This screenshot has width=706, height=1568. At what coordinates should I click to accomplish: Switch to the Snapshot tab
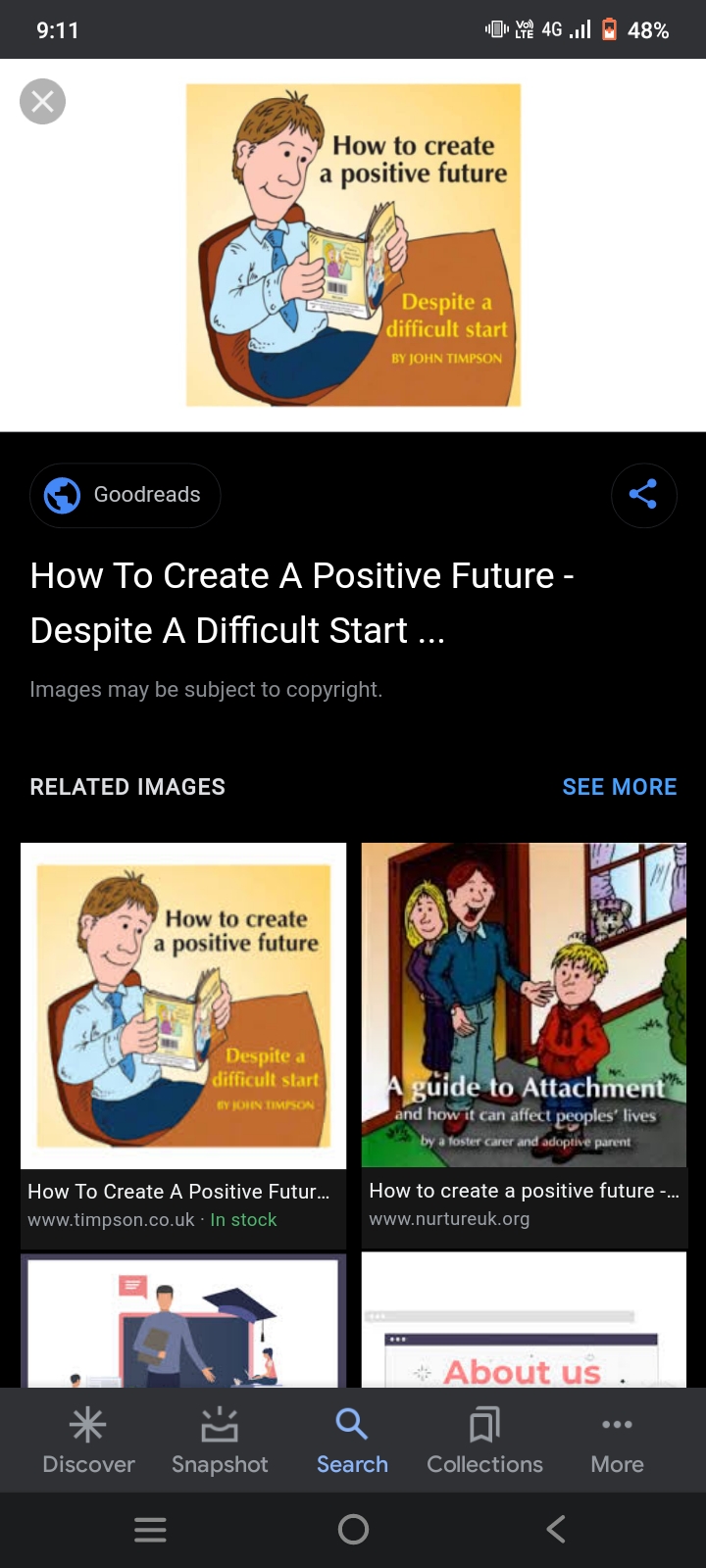pos(220,1441)
